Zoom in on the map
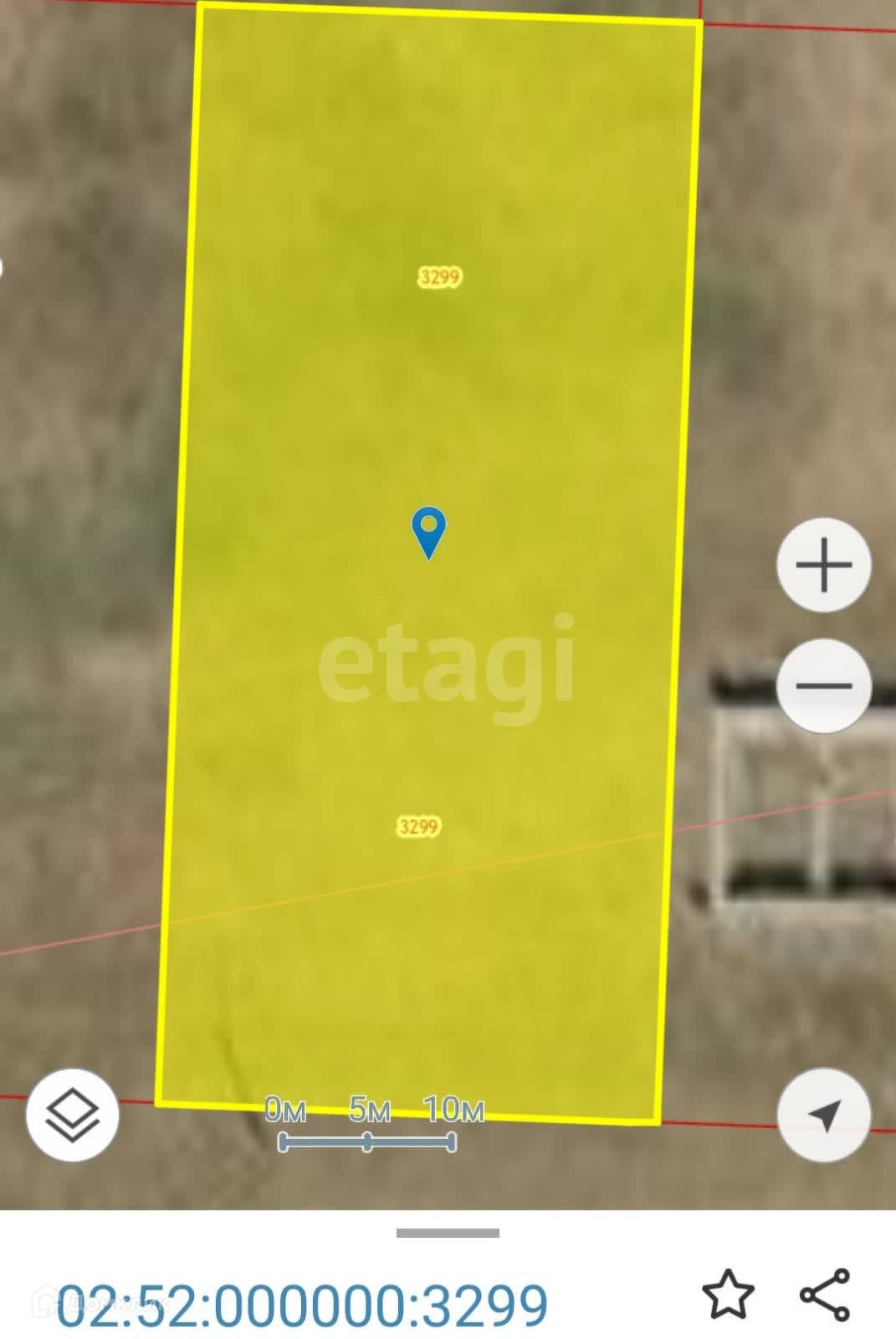The image size is (896, 1339). point(824,565)
